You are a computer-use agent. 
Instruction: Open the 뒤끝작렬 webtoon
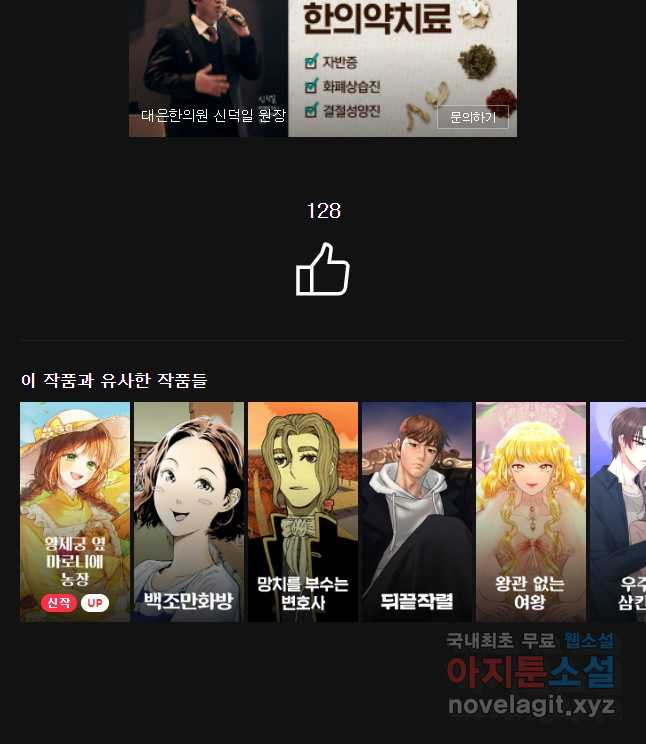click(417, 511)
